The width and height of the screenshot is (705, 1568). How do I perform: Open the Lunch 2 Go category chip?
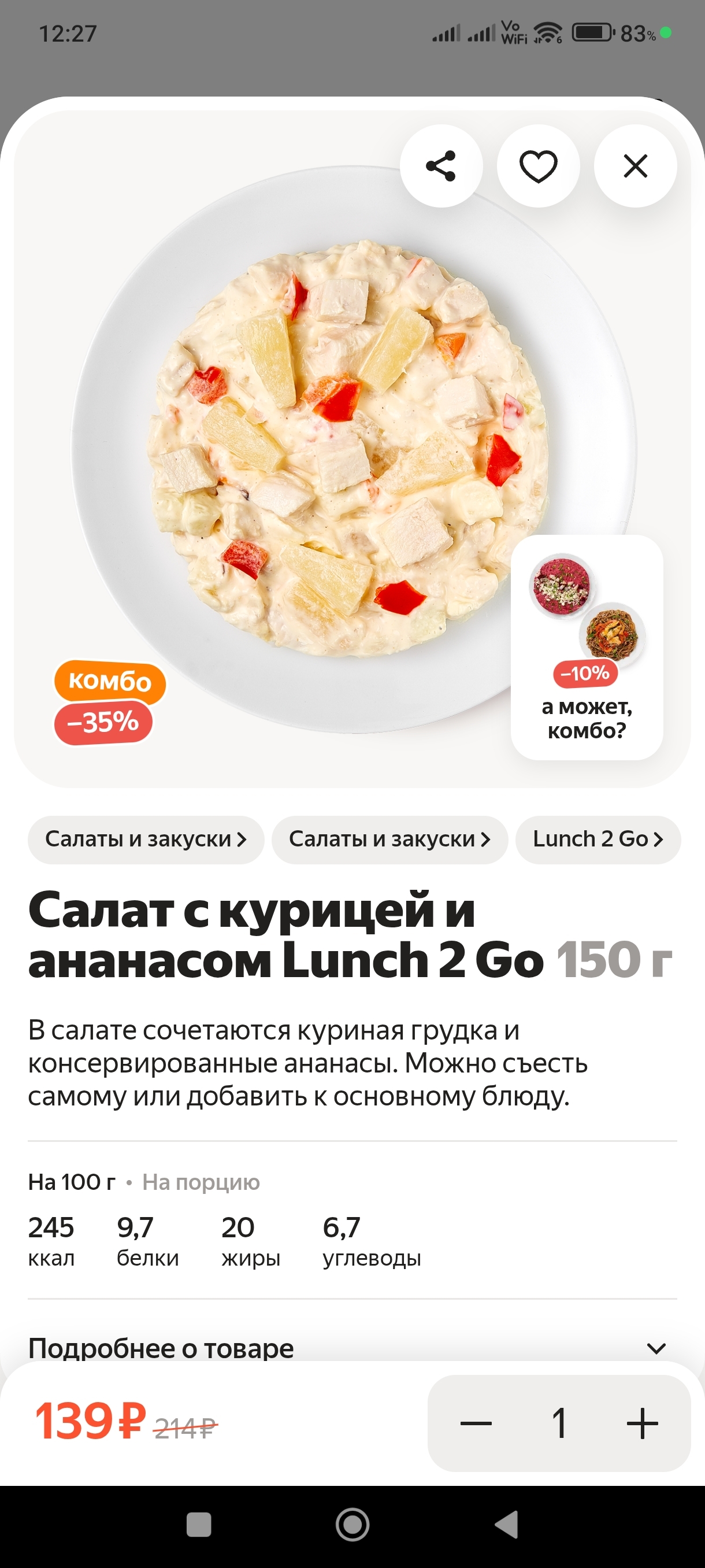pyautogui.click(x=598, y=840)
